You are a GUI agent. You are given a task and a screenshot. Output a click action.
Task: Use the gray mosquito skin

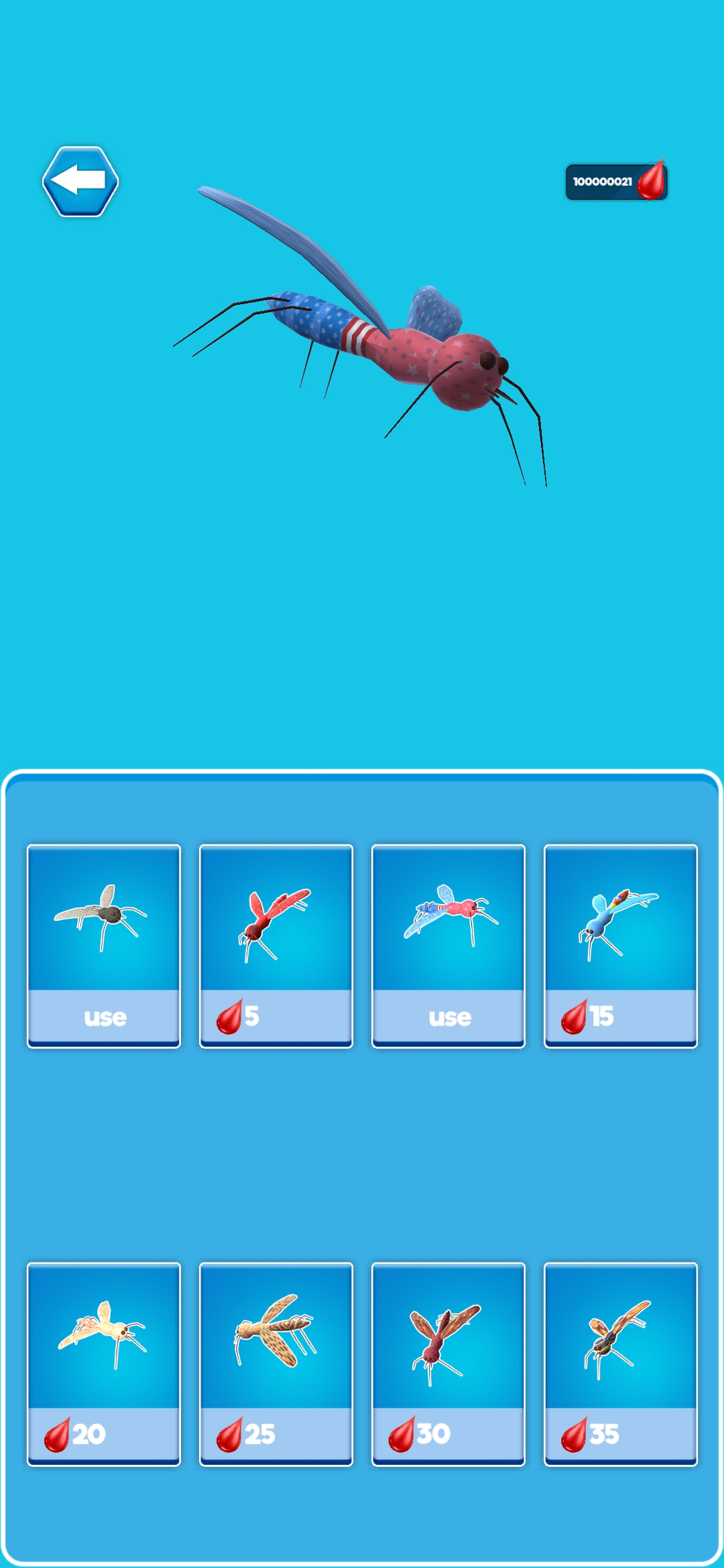click(104, 1017)
